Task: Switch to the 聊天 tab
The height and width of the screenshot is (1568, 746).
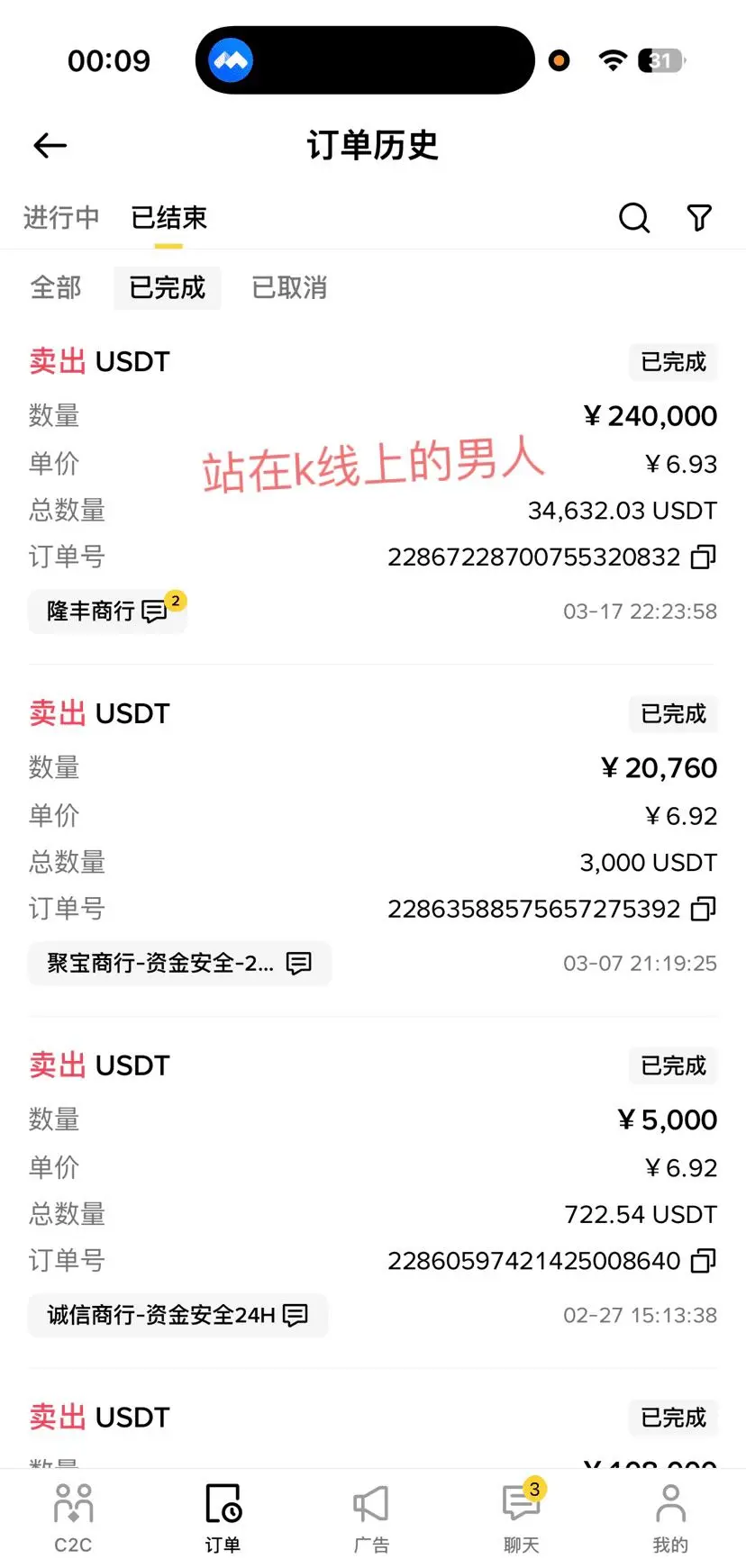Action: (521, 1518)
